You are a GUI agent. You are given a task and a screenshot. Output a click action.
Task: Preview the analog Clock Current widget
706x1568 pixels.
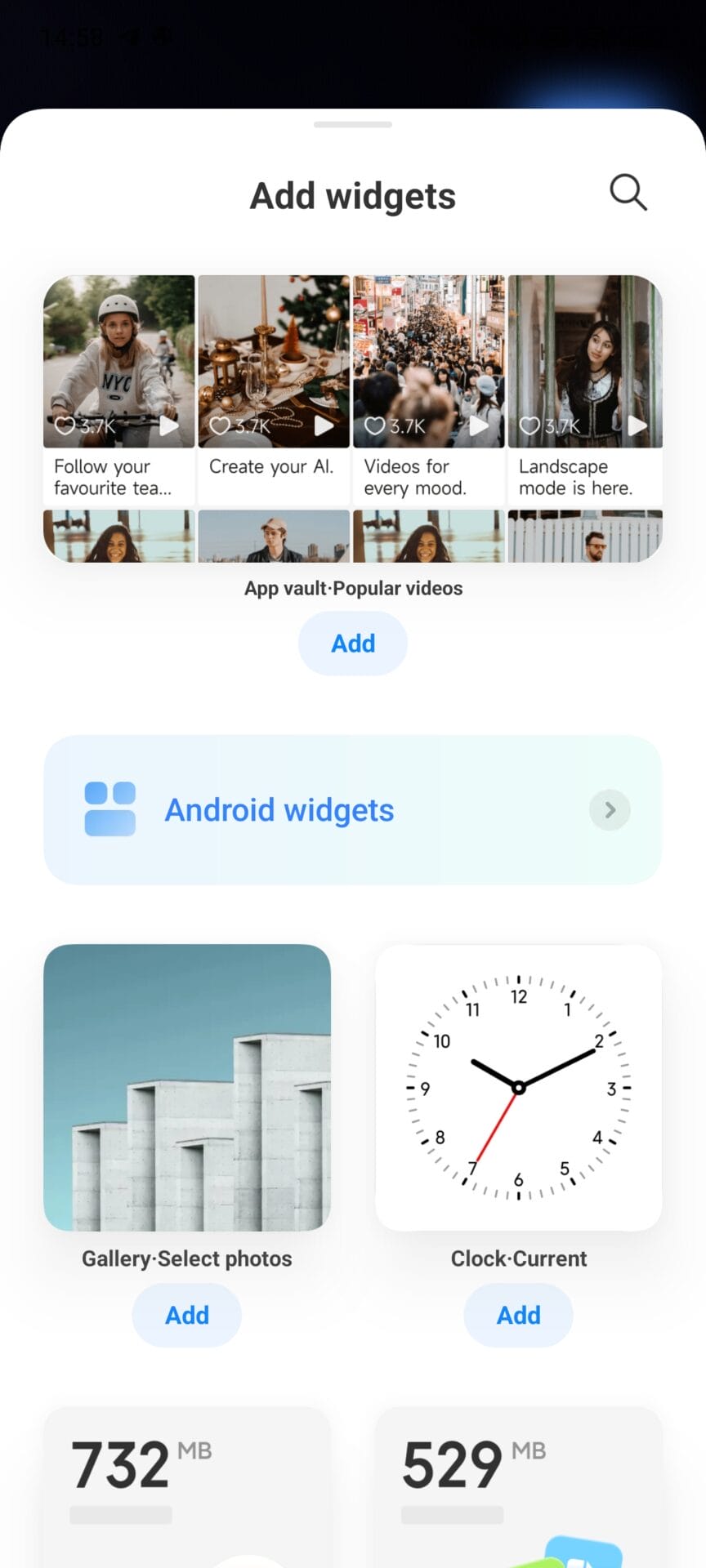click(518, 1087)
